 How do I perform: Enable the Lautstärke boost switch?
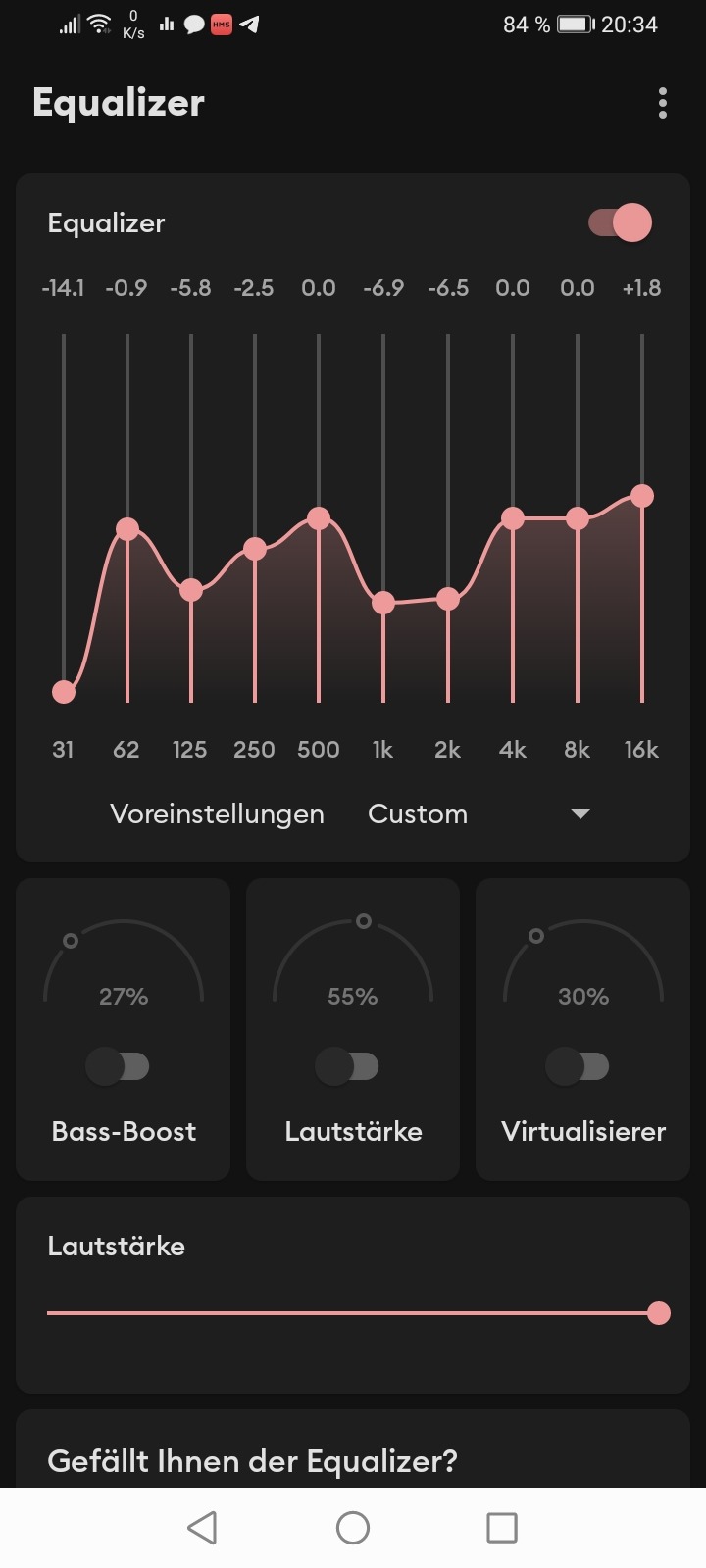348,1066
